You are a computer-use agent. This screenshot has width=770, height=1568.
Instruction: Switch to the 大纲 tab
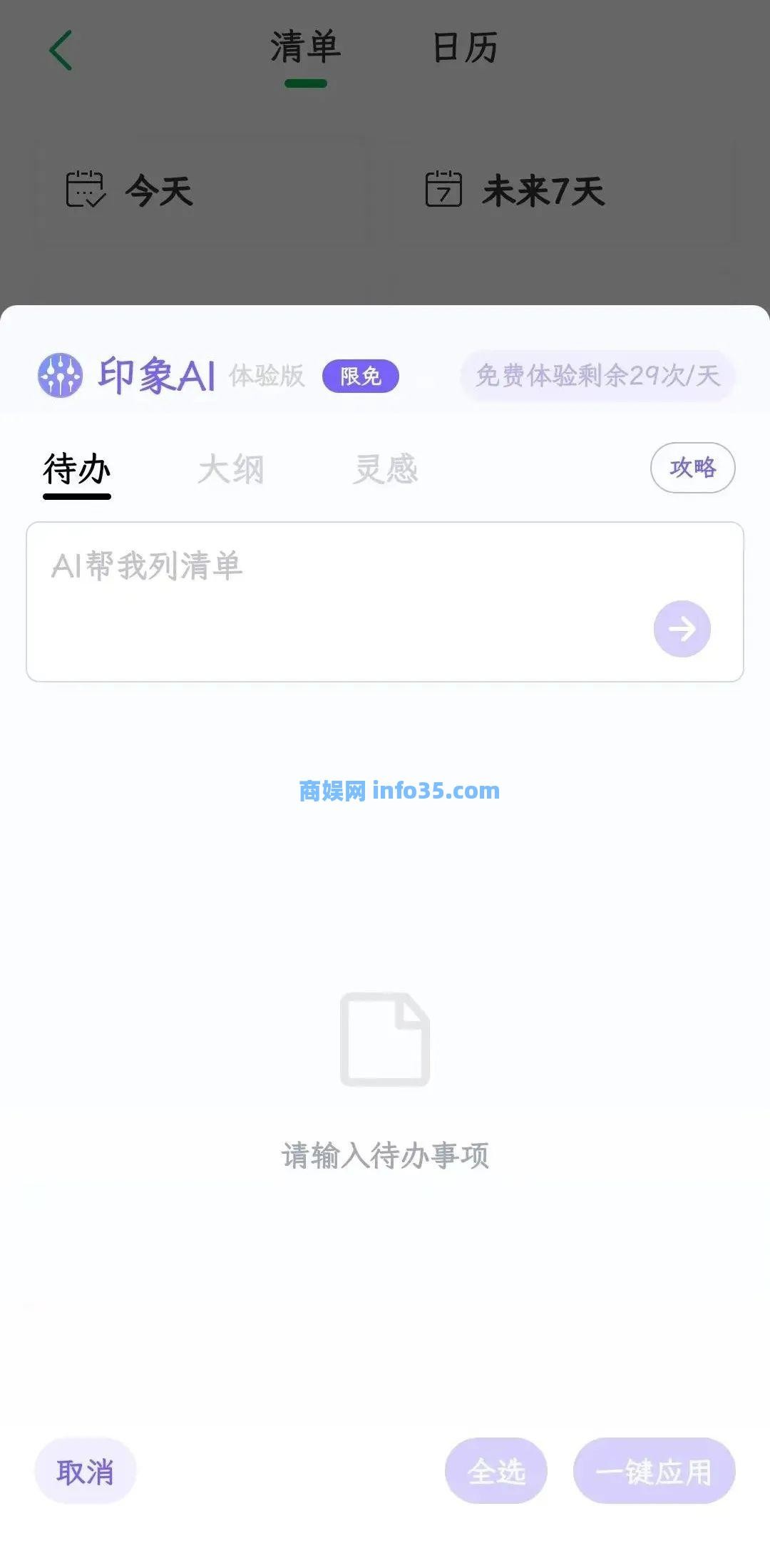[x=232, y=469]
